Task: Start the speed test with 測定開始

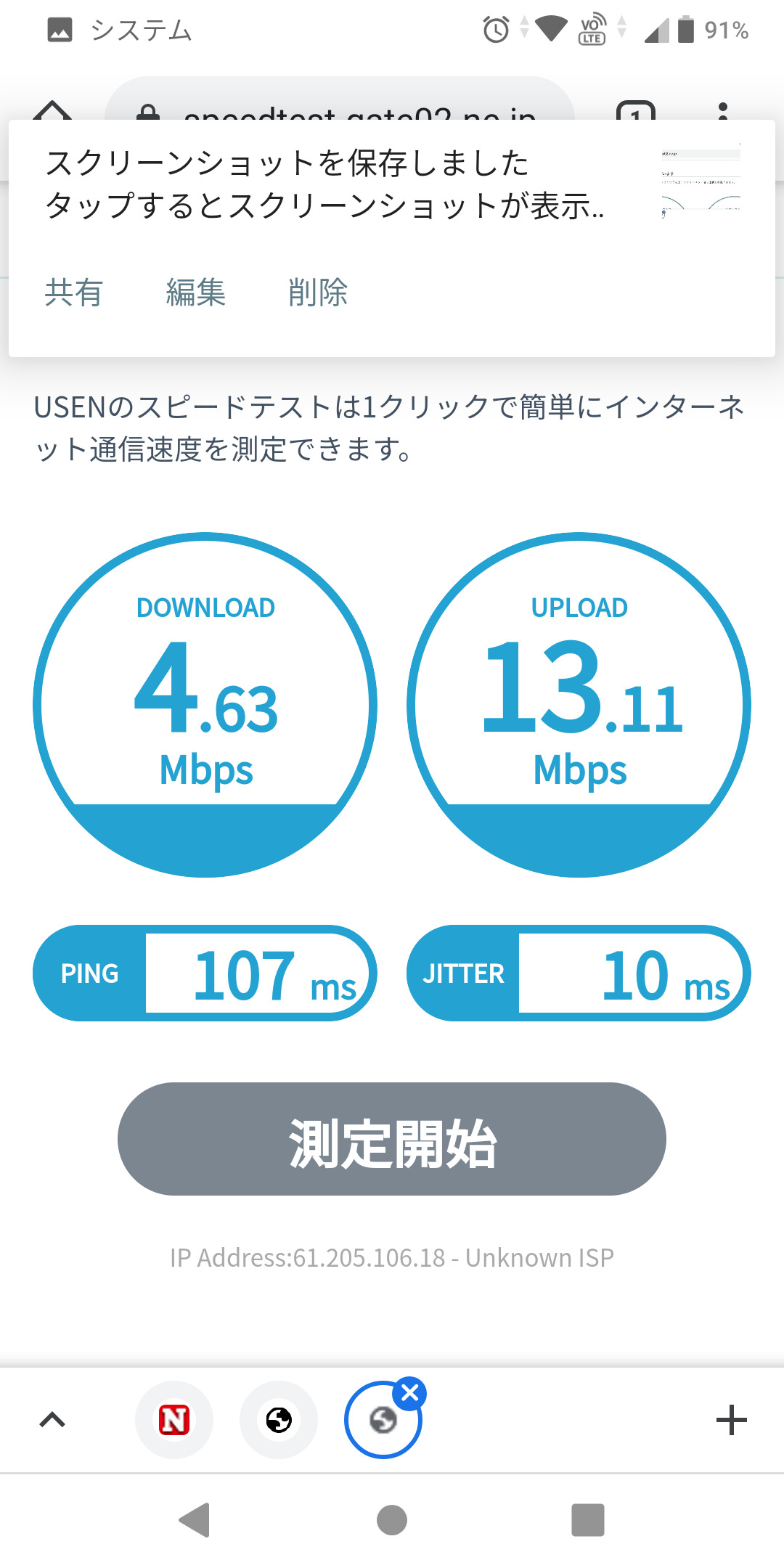Action: coord(392,1139)
